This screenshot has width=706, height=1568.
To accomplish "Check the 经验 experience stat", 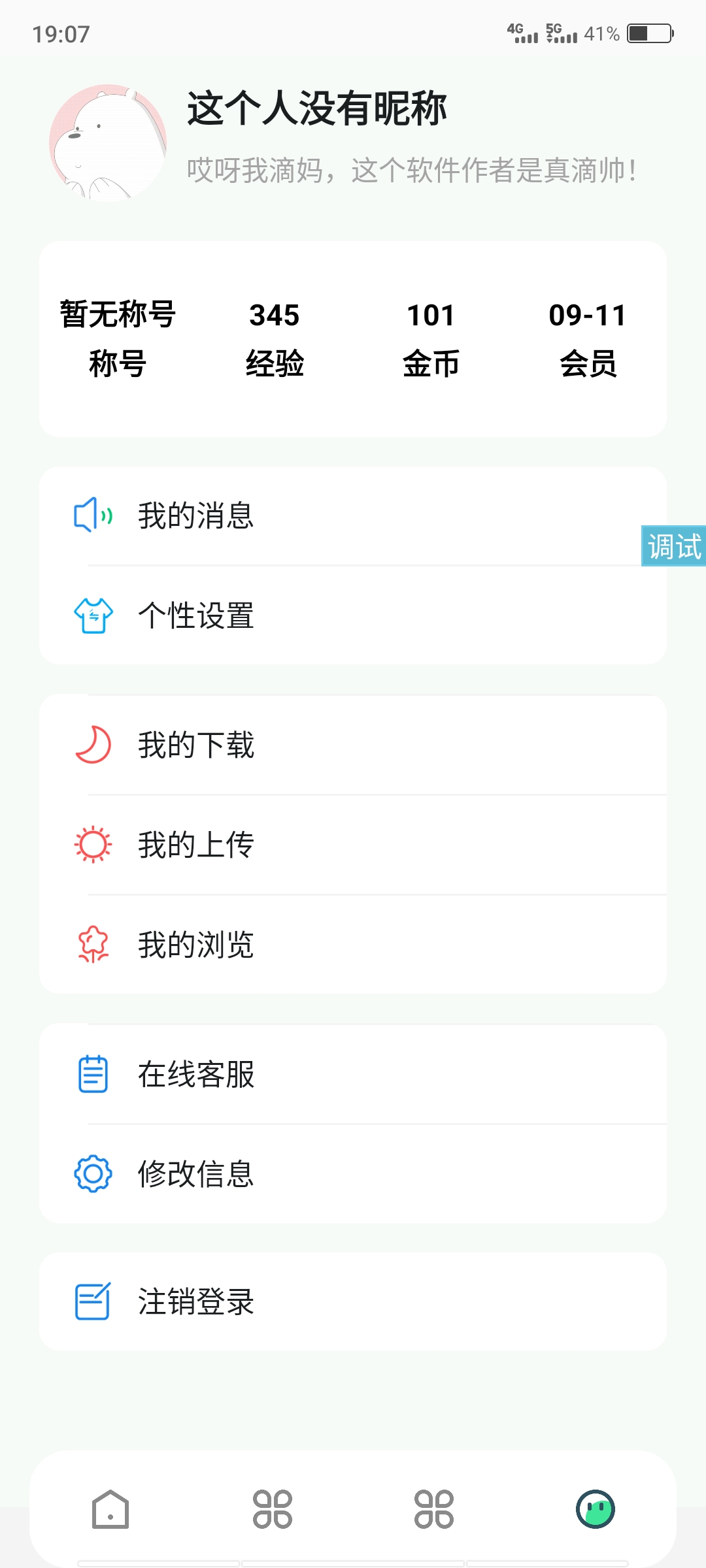I will tap(275, 339).
